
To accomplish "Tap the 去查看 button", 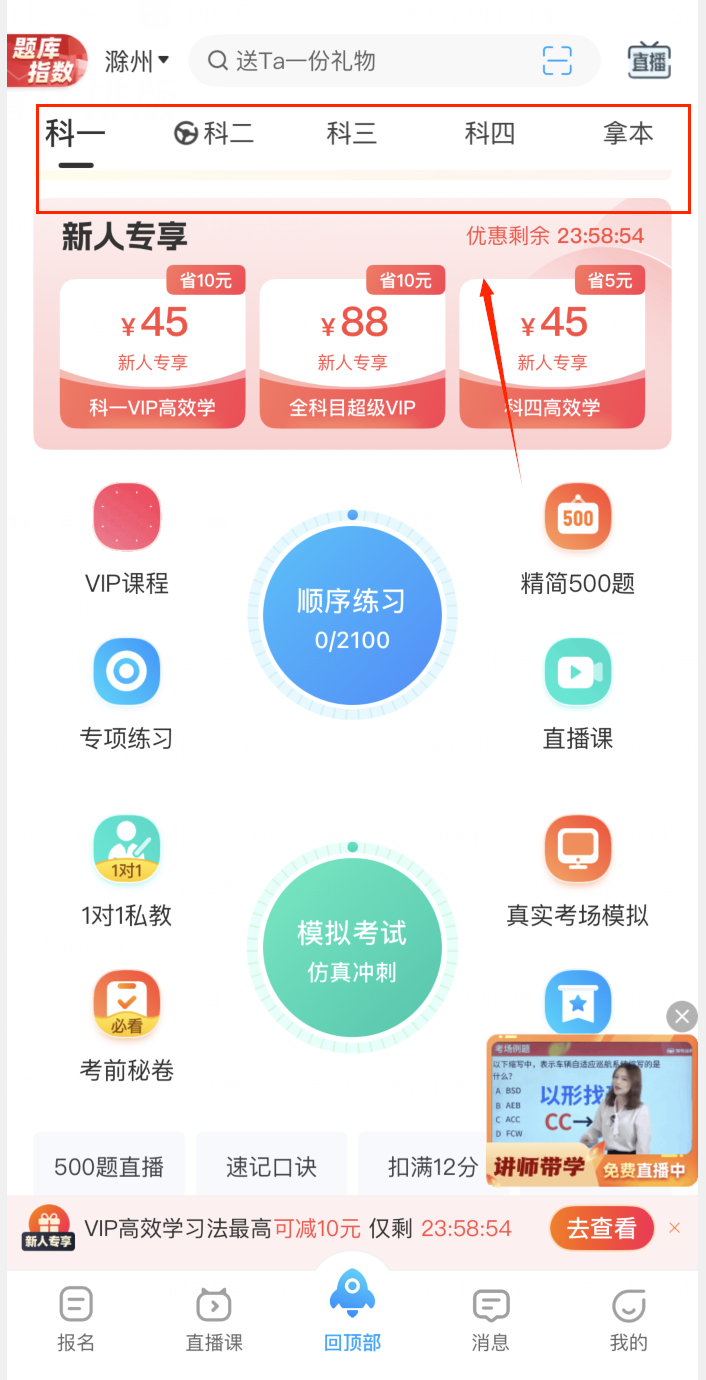I will [602, 1228].
